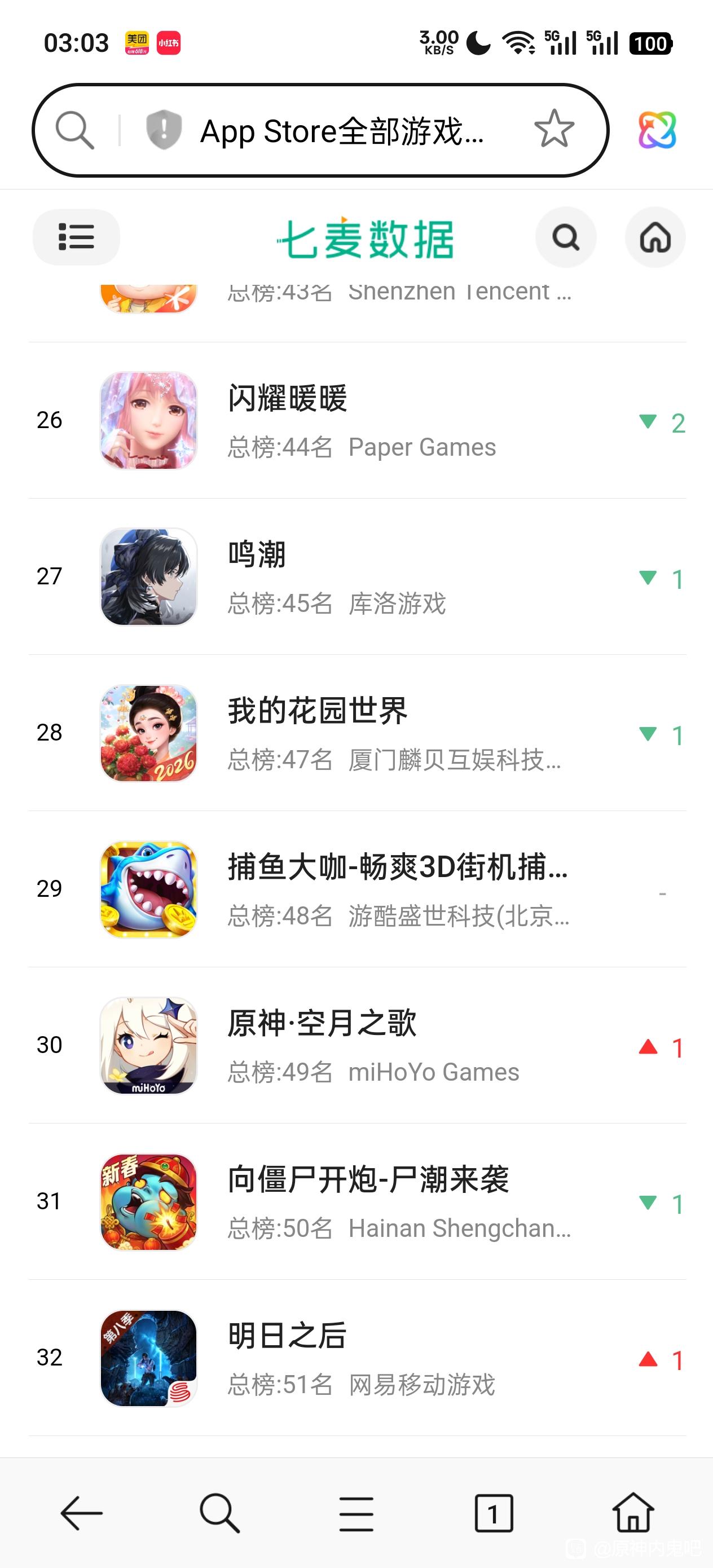The width and height of the screenshot is (713, 1568).
Task: Go back to the previous page
Action: (82, 1513)
